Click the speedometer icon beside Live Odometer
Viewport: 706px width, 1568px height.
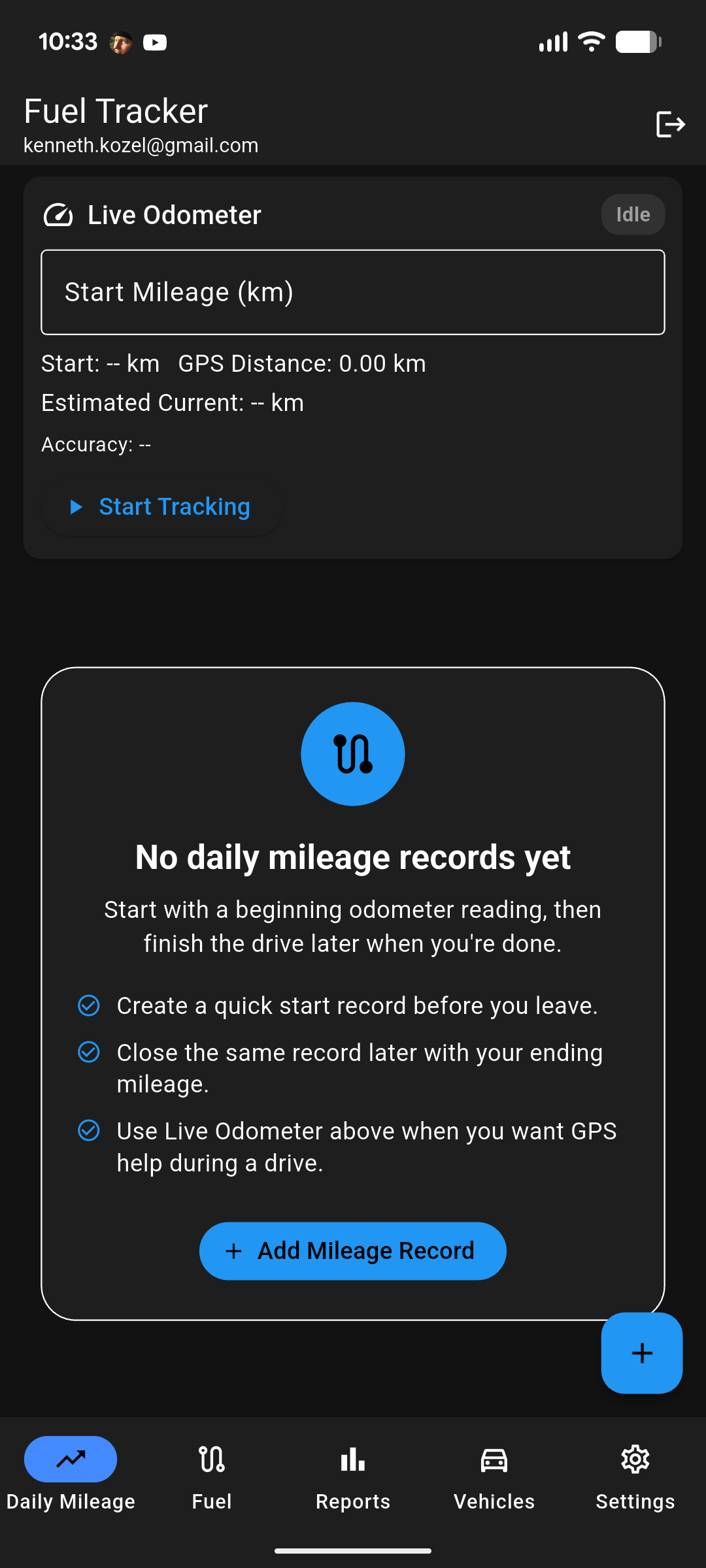point(59,214)
